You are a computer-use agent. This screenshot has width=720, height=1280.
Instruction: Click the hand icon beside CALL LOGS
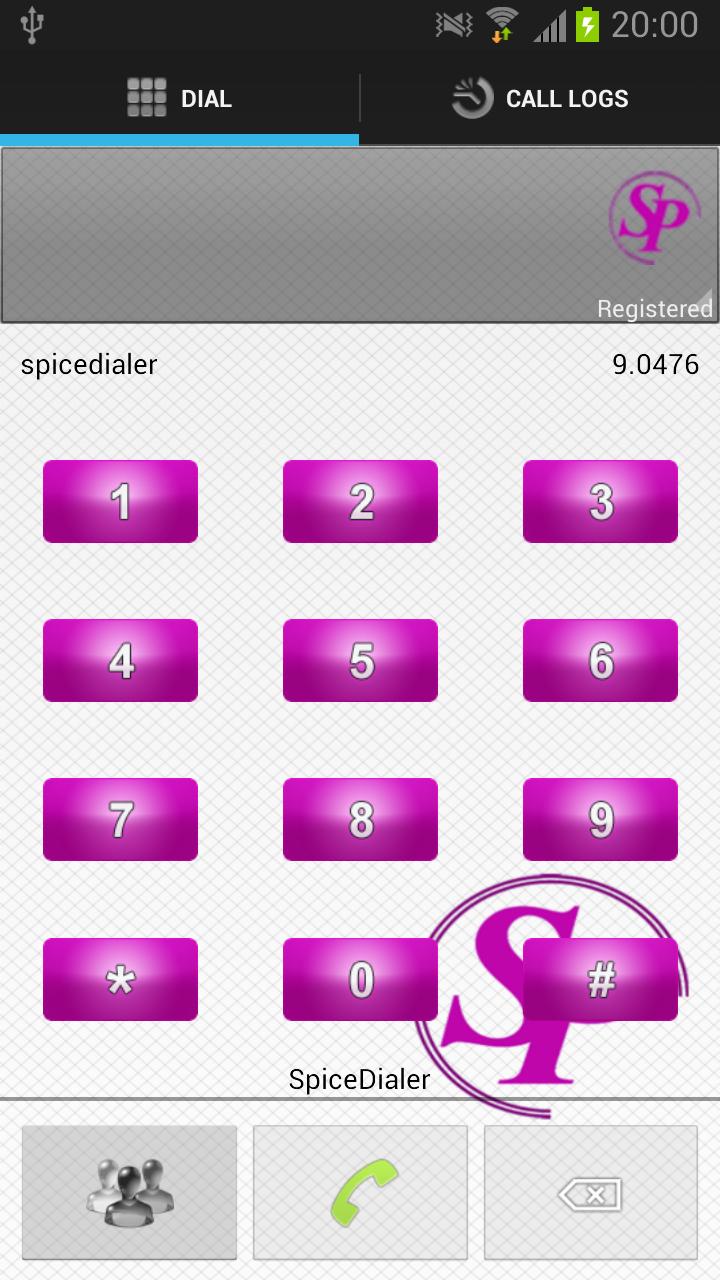point(473,97)
